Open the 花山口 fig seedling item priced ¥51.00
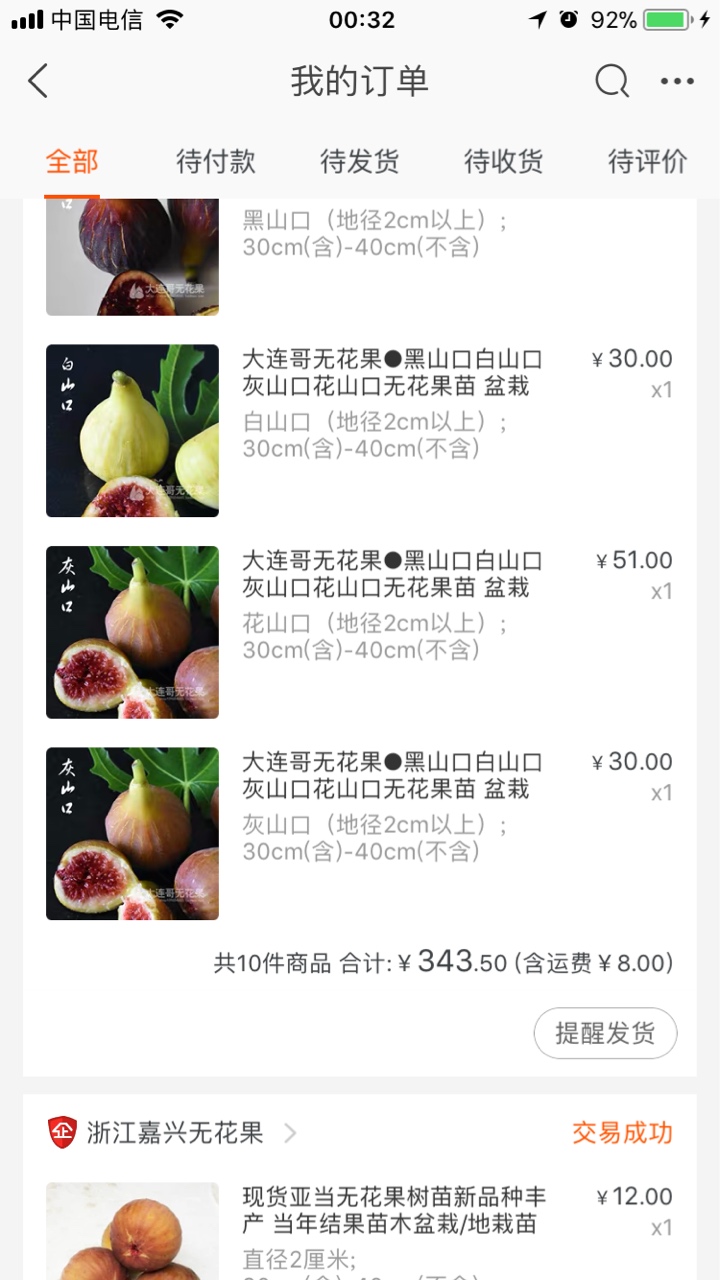 360,632
